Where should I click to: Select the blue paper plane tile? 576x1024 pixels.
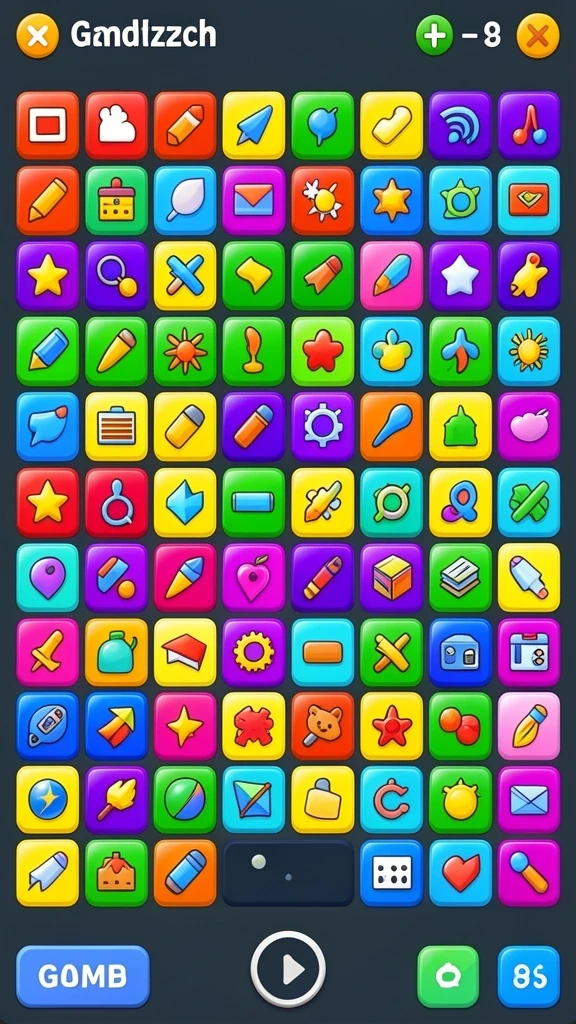pyautogui.click(x=254, y=125)
